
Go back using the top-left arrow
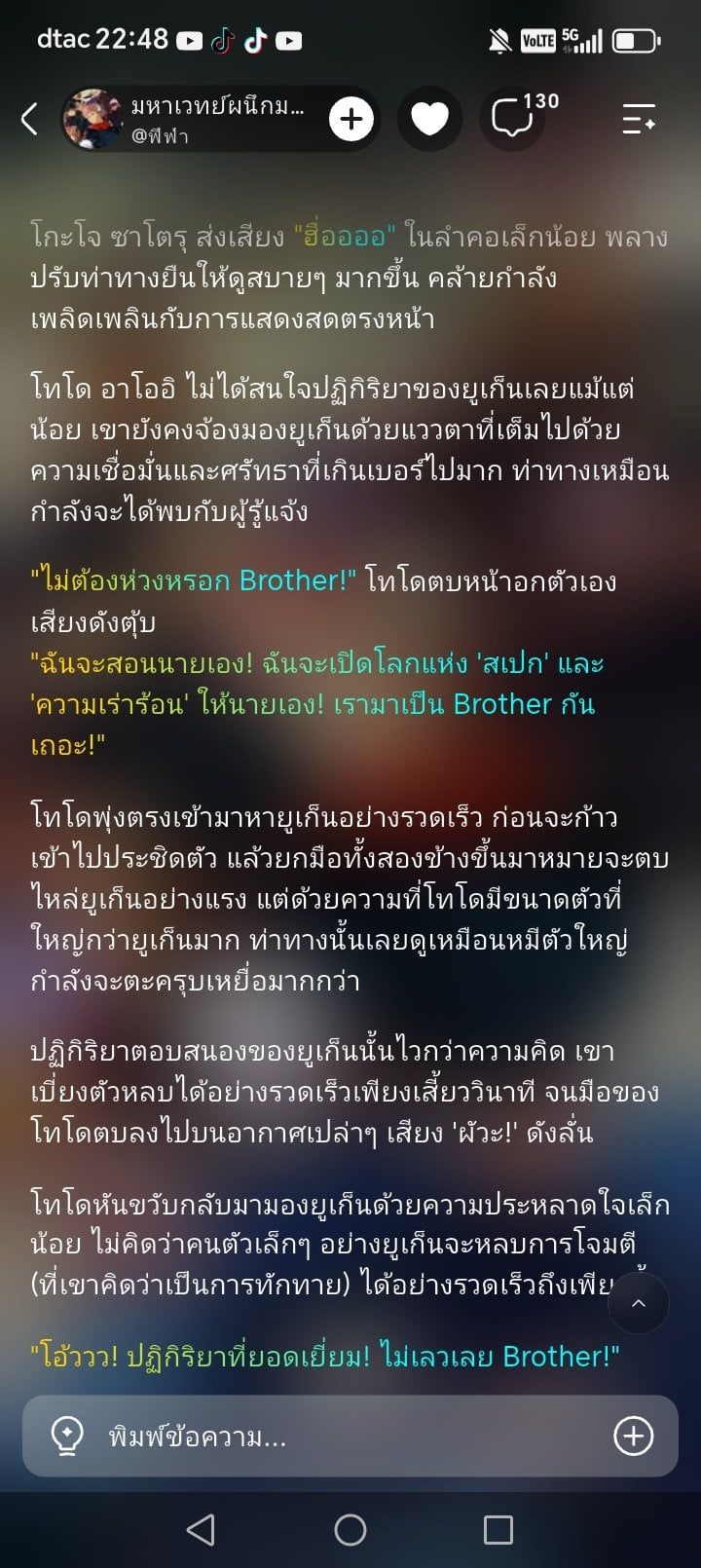point(29,120)
